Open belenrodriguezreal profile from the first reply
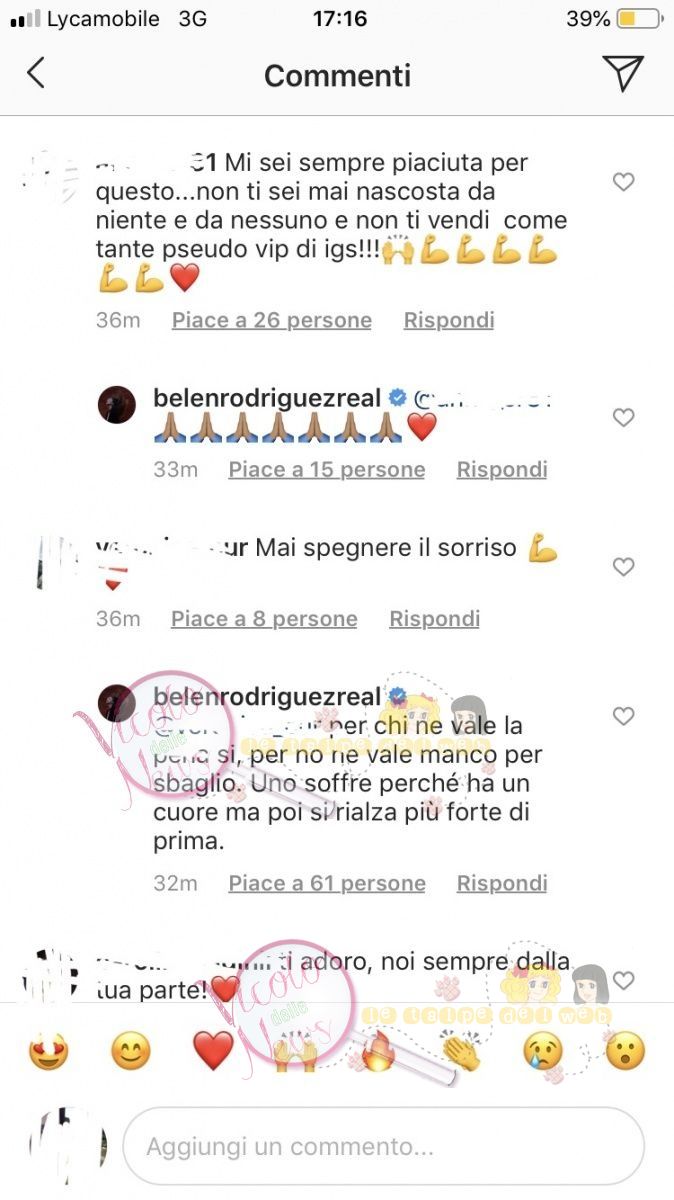This screenshot has height=1200, width=674. point(266,398)
